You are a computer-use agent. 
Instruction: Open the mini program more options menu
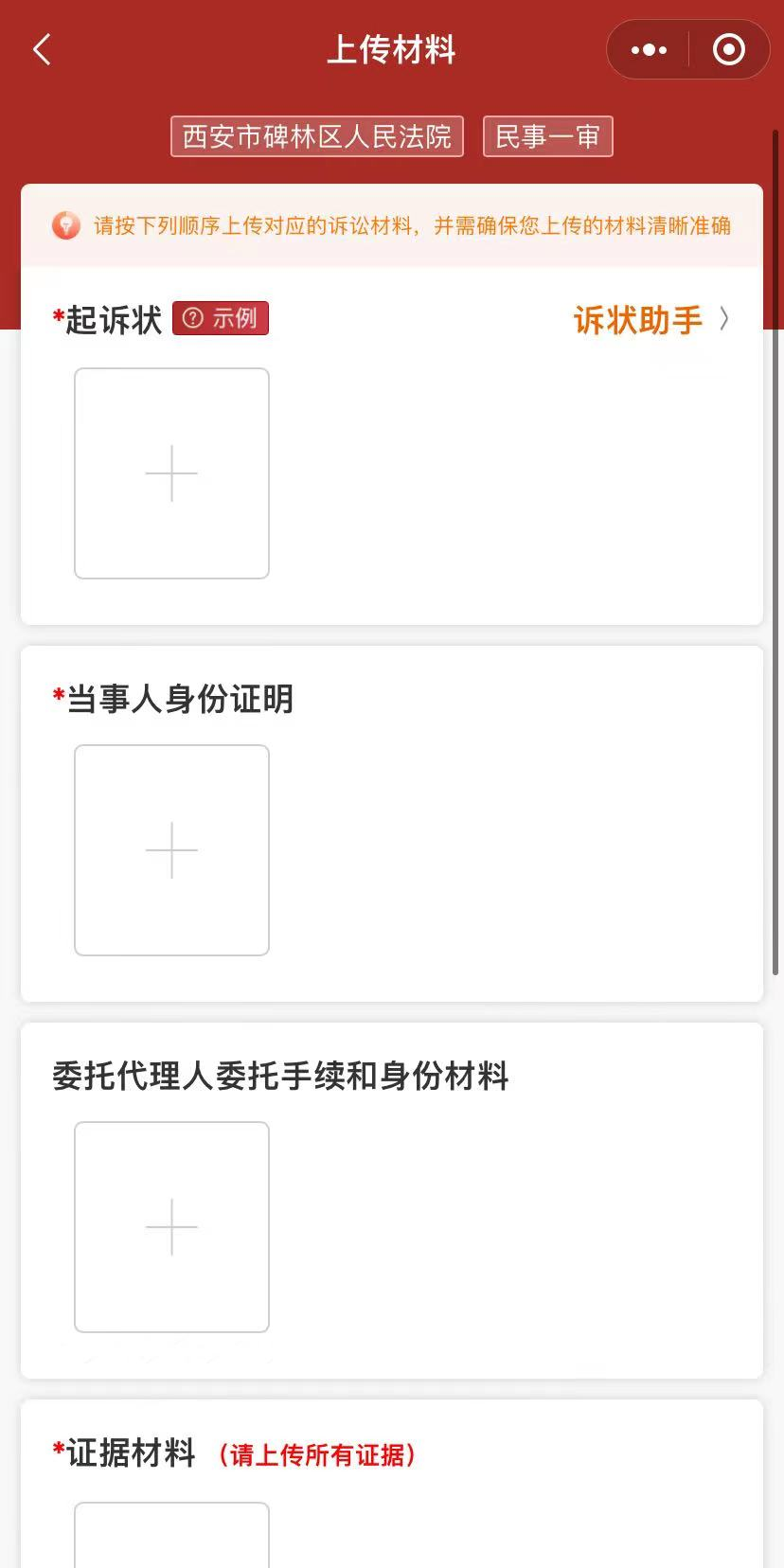coord(649,49)
